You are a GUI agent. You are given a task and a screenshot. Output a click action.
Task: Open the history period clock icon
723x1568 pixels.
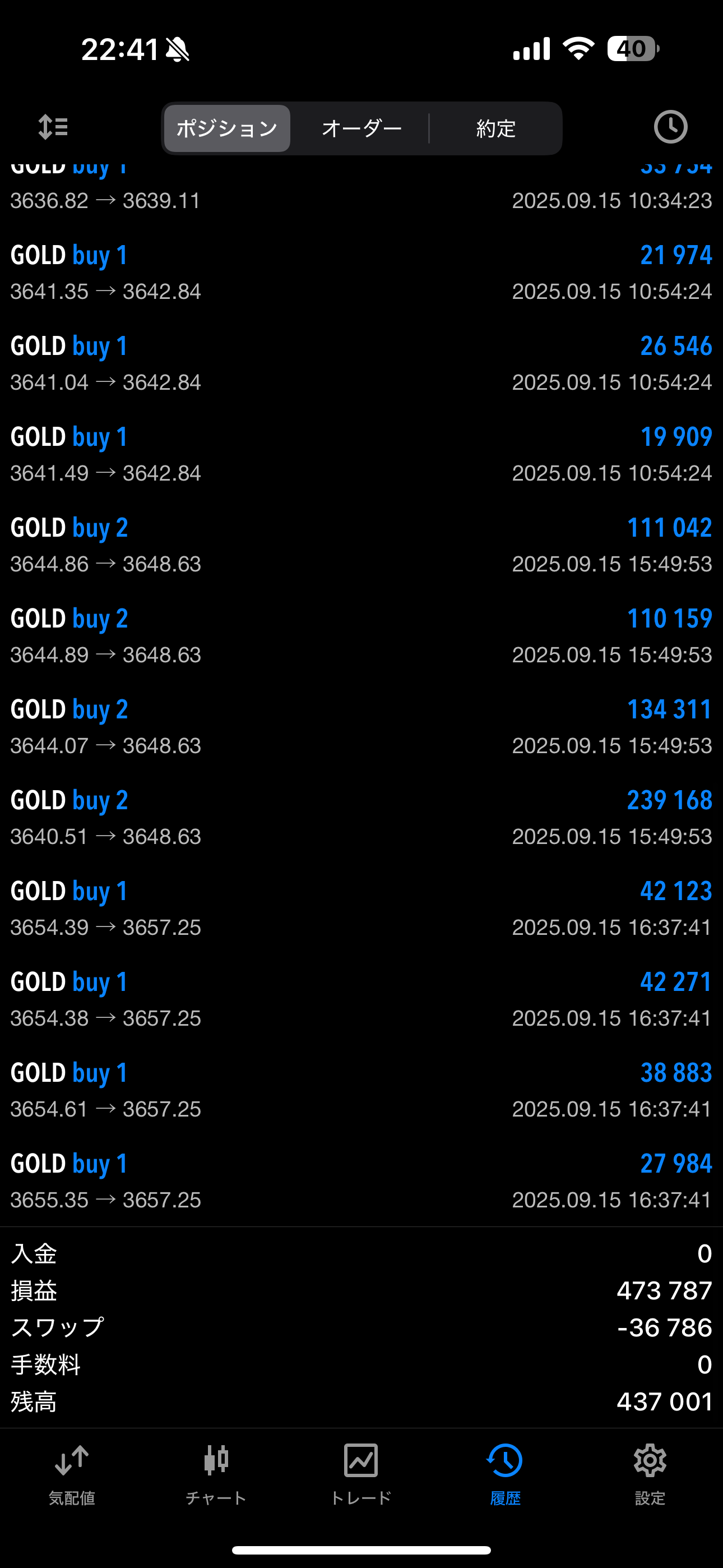pyautogui.click(x=670, y=127)
